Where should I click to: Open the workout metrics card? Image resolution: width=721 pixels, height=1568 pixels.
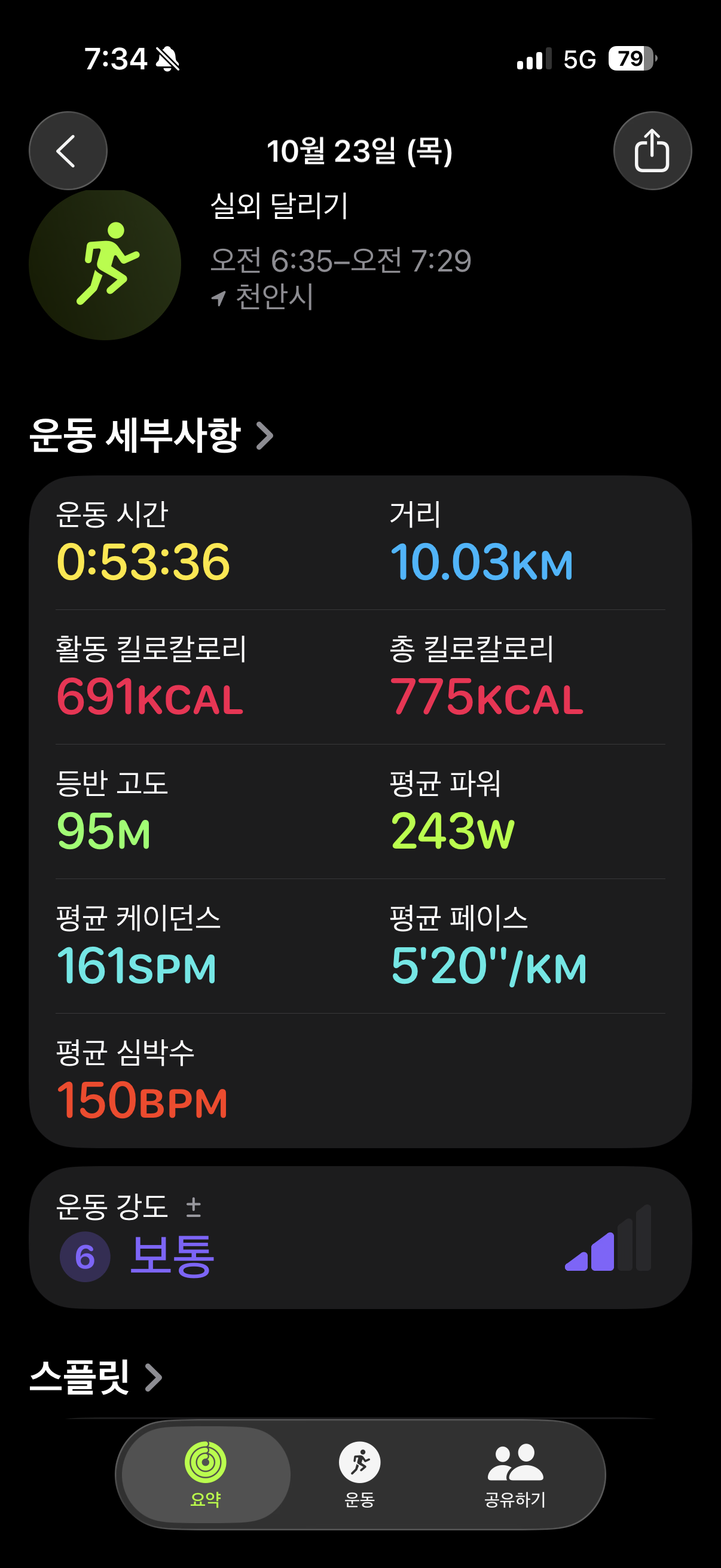point(359,811)
